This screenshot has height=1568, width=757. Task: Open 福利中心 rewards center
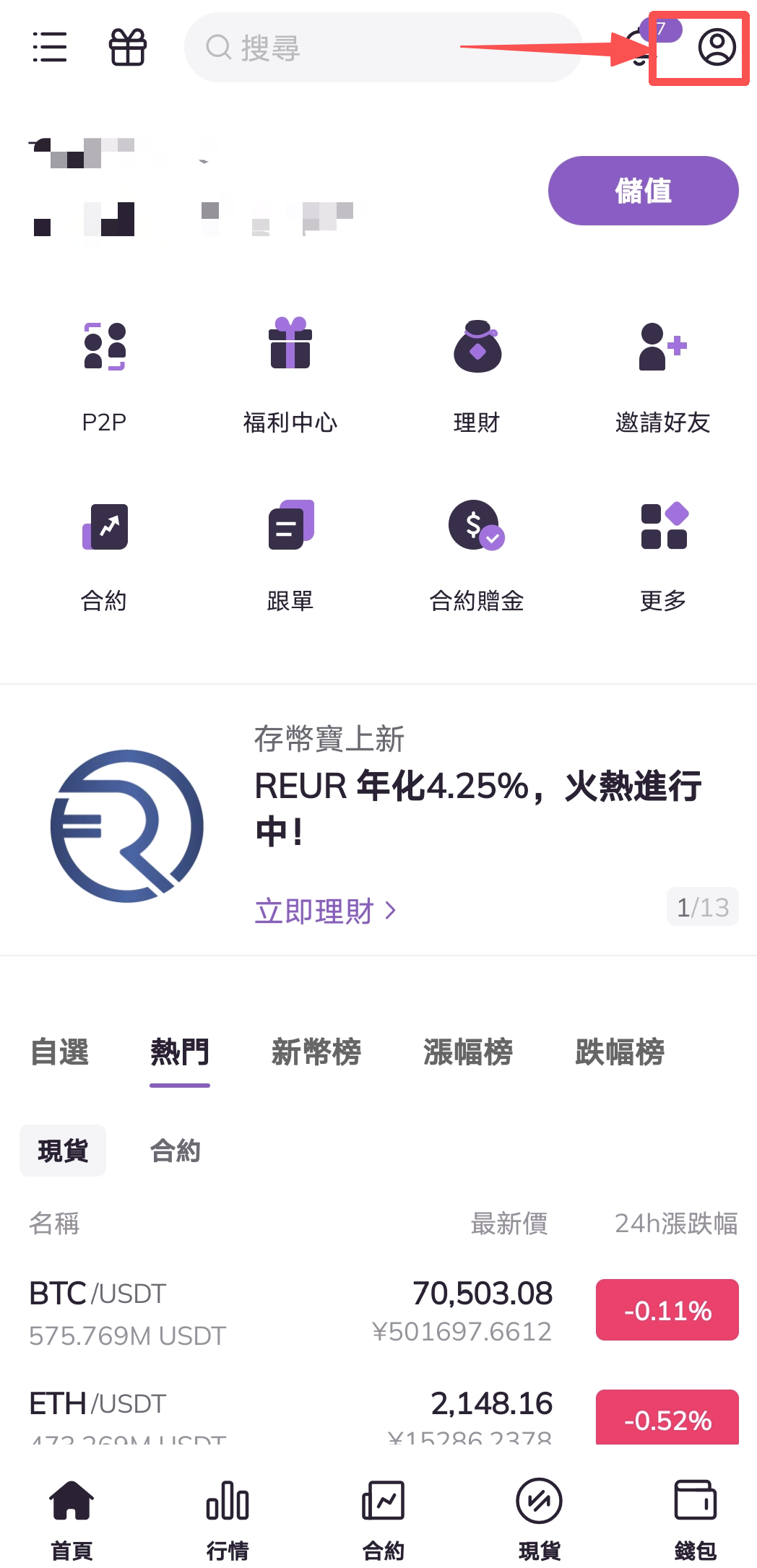tap(290, 376)
